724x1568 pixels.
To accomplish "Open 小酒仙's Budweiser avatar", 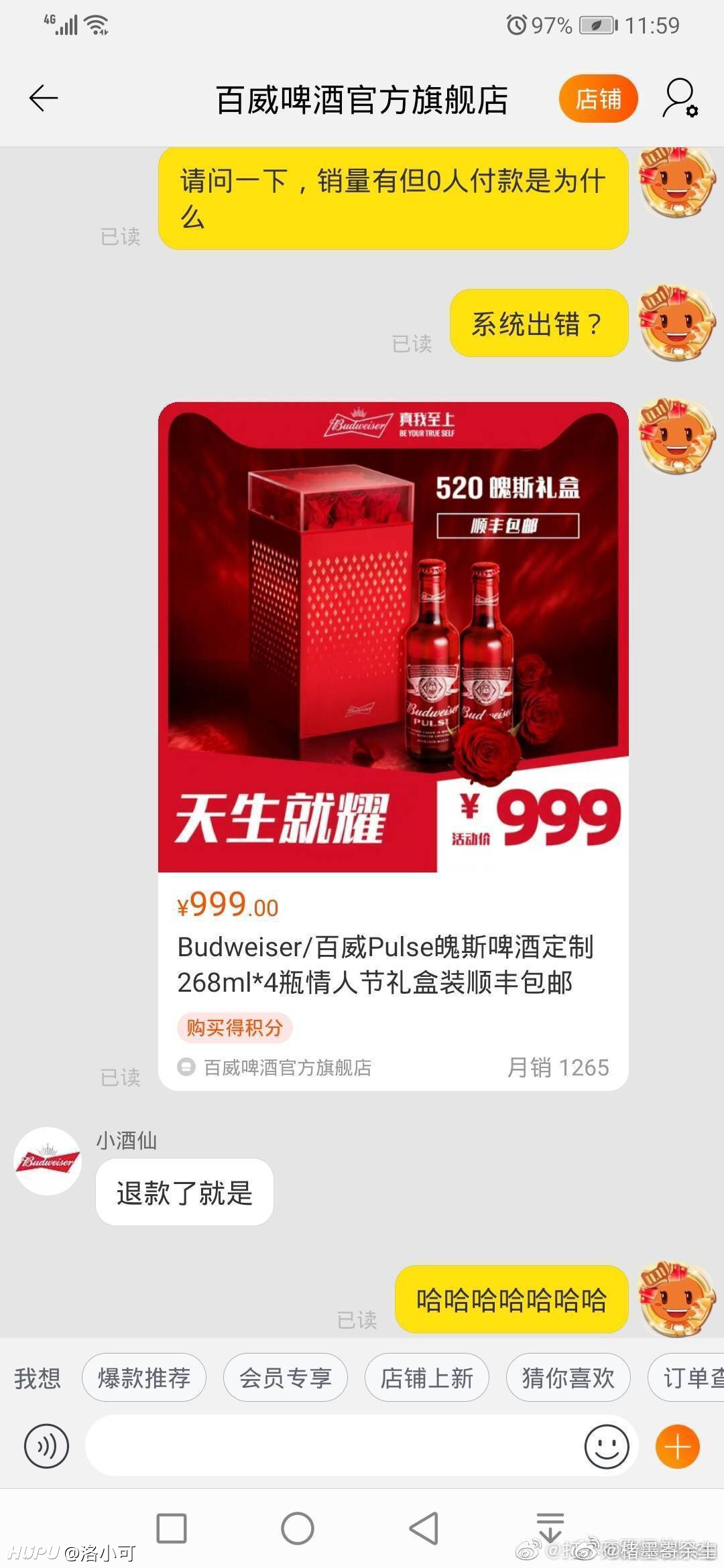I will pos(48,1161).
